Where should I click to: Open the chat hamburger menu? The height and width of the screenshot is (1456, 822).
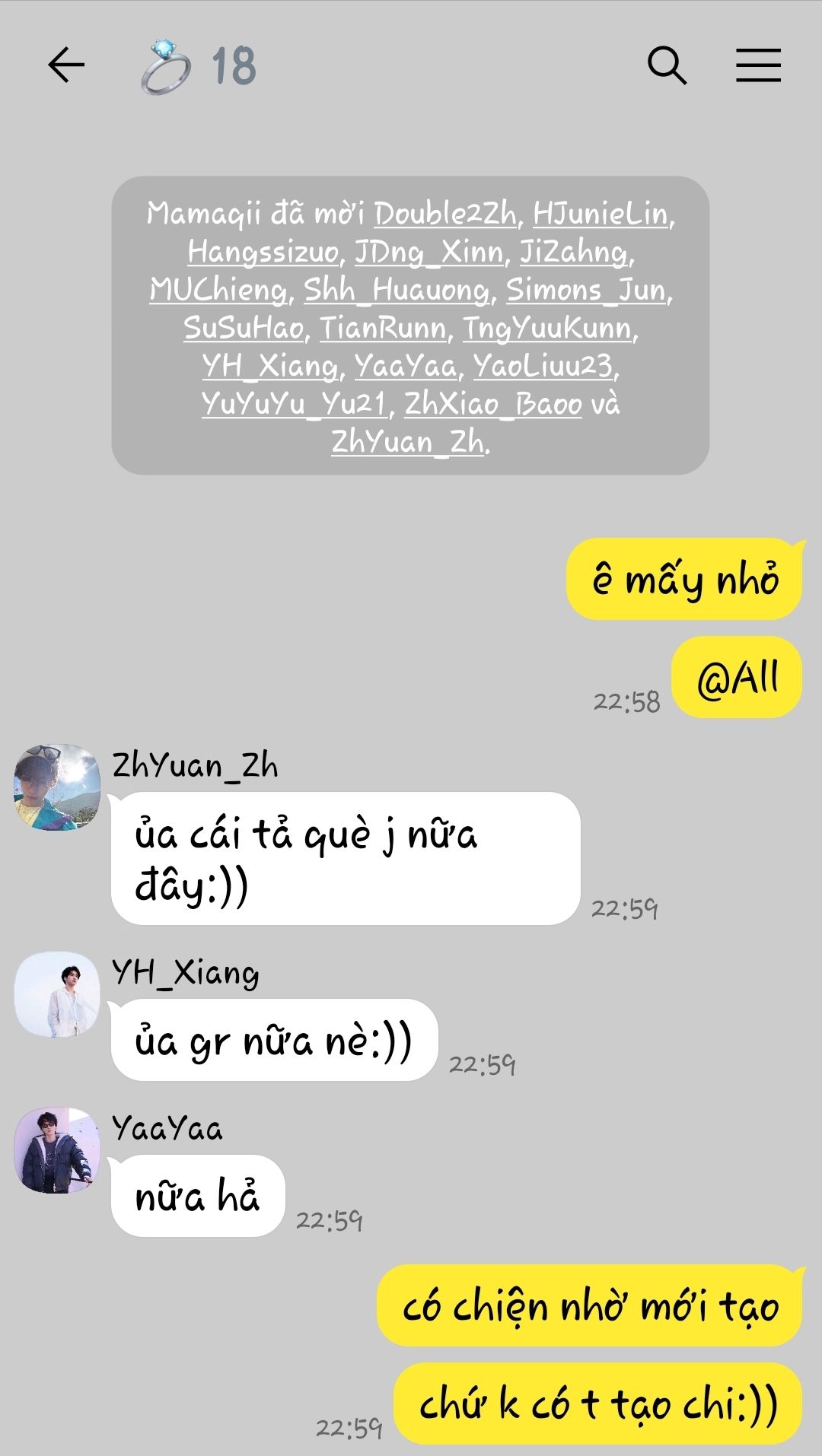pyautogui.click(x=758, y=65)
